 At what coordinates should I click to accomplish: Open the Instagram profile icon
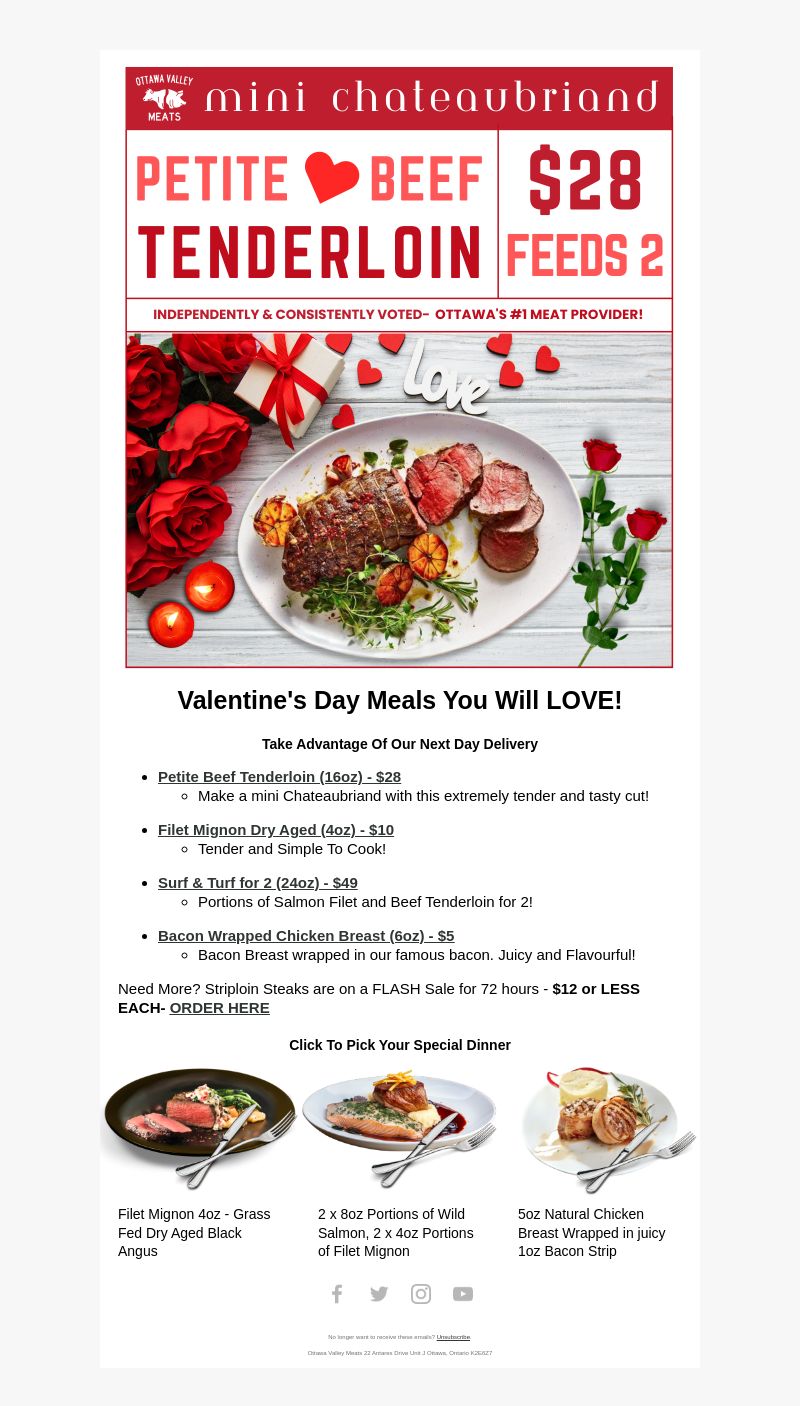coord(421,1294)
